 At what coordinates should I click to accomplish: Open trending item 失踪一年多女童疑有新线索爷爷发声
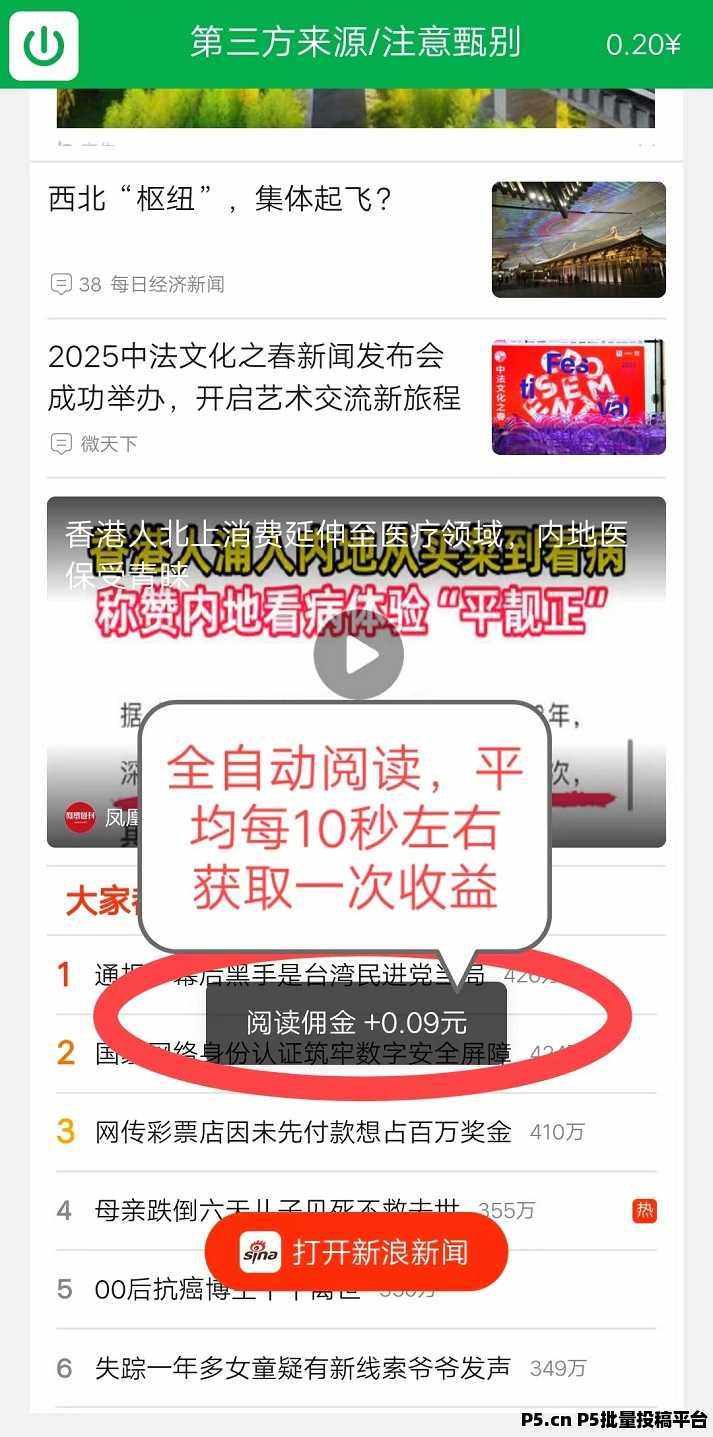point(303,1368)
